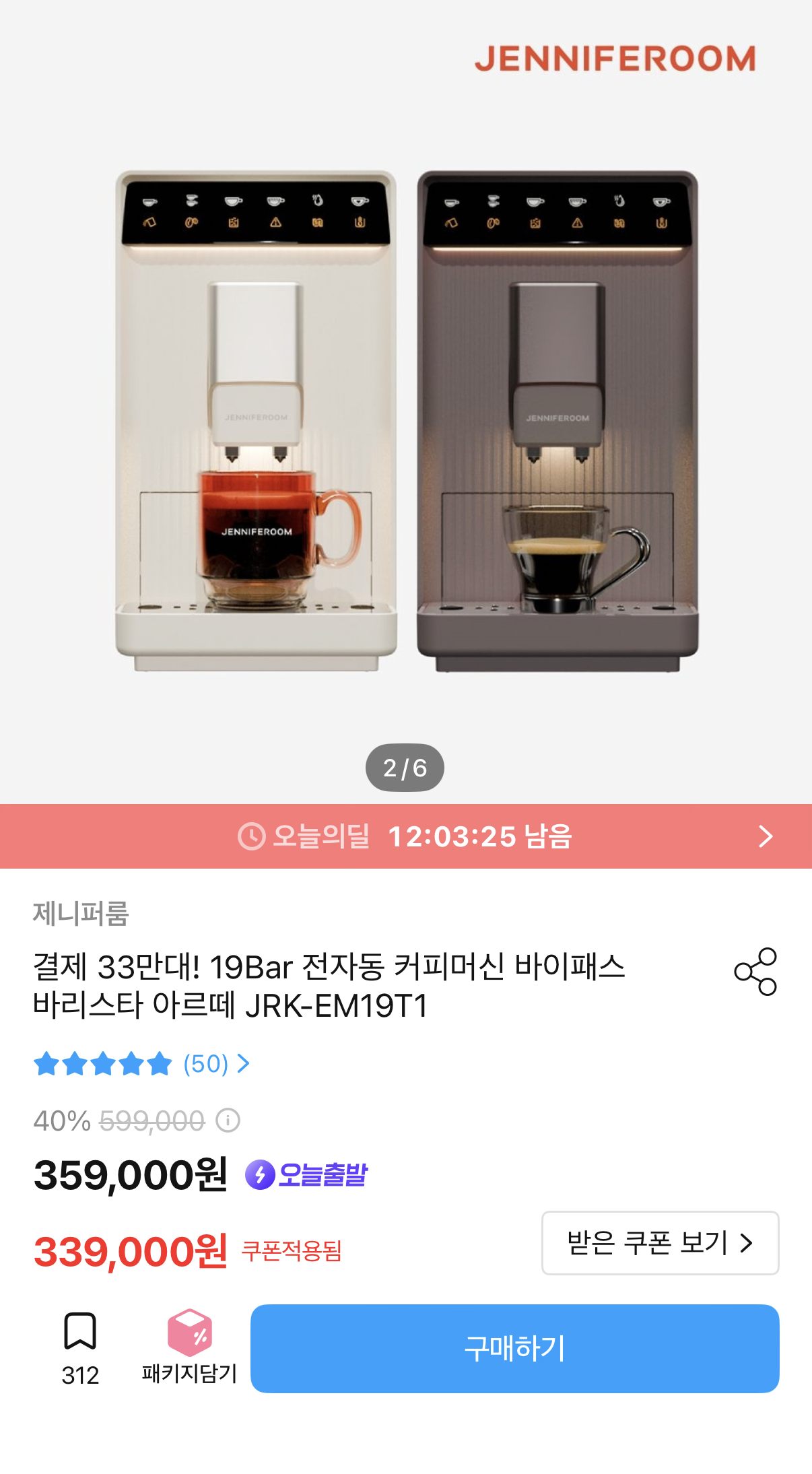Viewport: 812px width, 1474px height.
Task: Open the 오늘의딜 countdown banner
Action: (406, 836)
